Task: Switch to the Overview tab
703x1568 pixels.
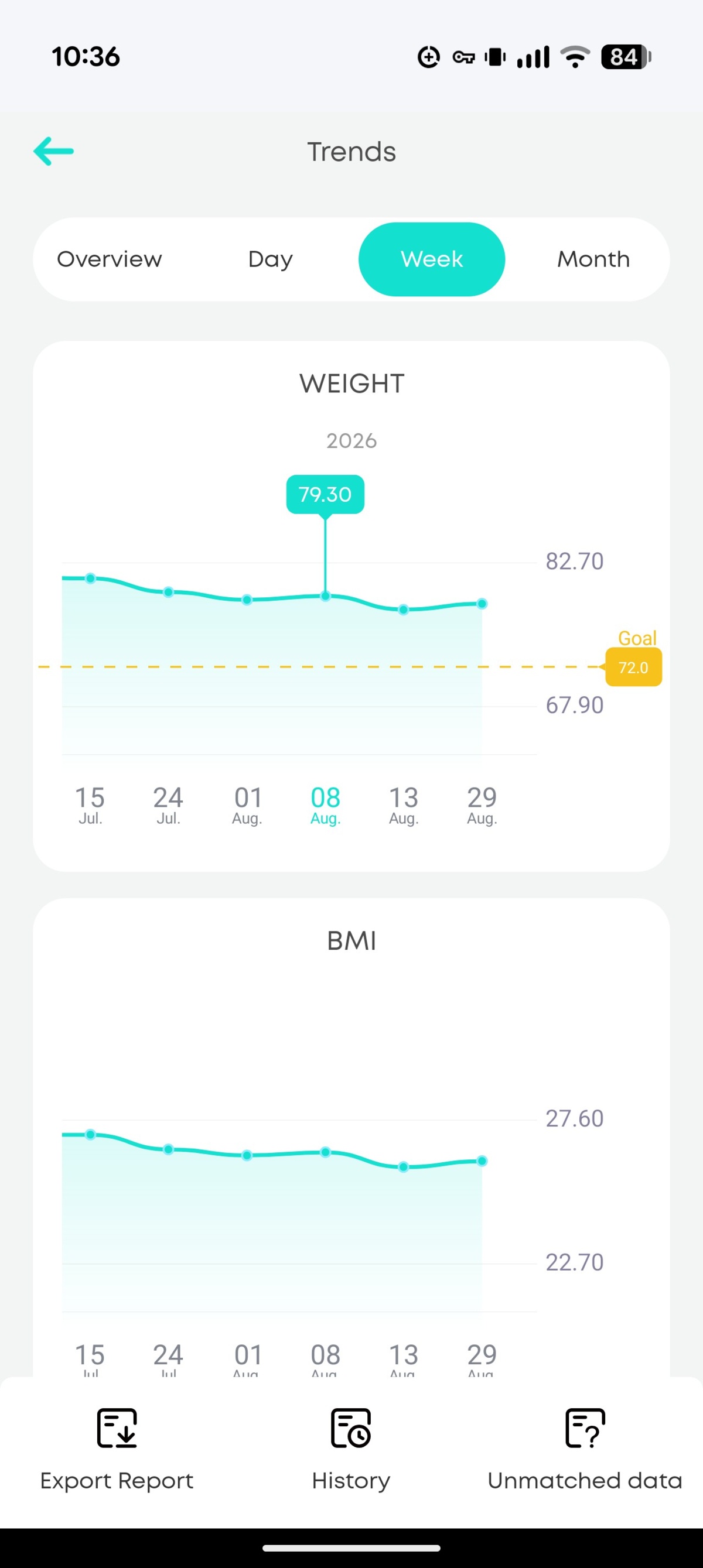Action: [110, 259]
